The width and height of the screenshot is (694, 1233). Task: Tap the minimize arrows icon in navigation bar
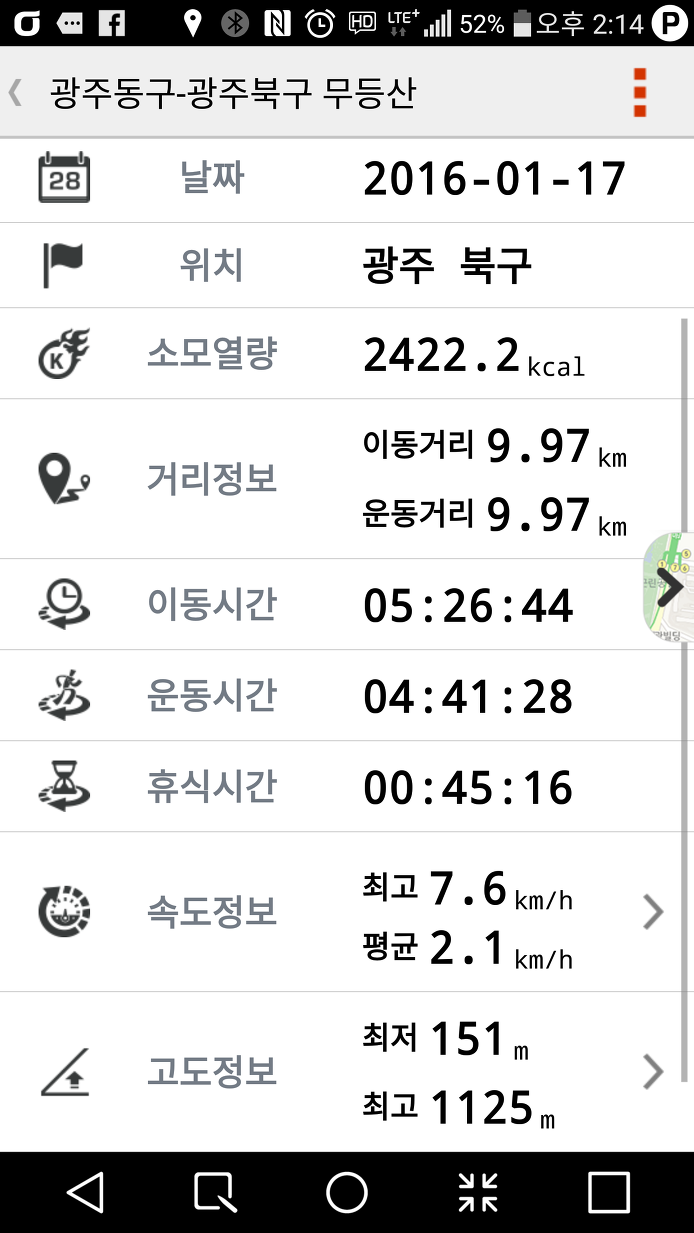click(x=478, y=1192)
